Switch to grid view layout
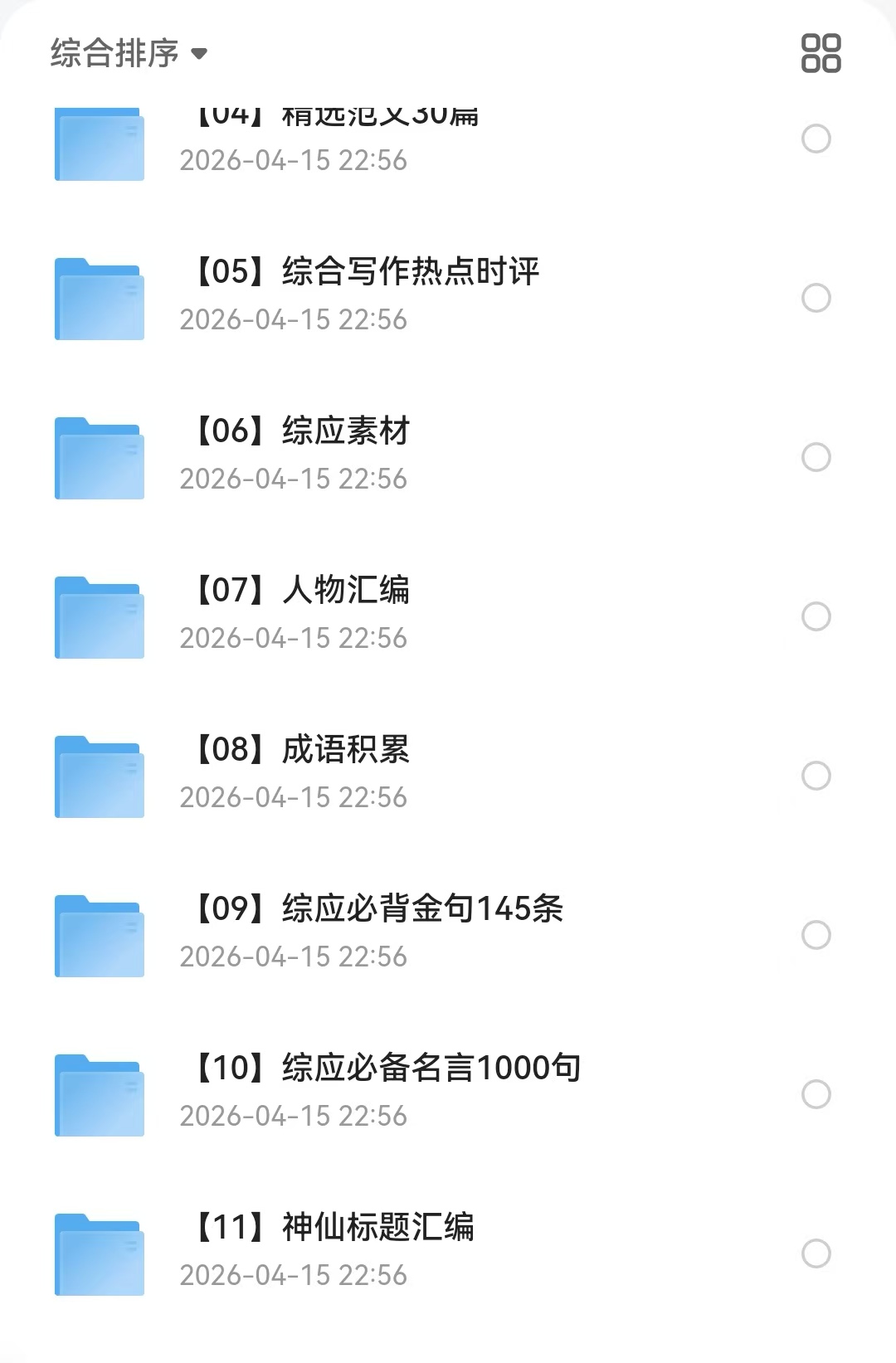 click(x=821, y=54)
